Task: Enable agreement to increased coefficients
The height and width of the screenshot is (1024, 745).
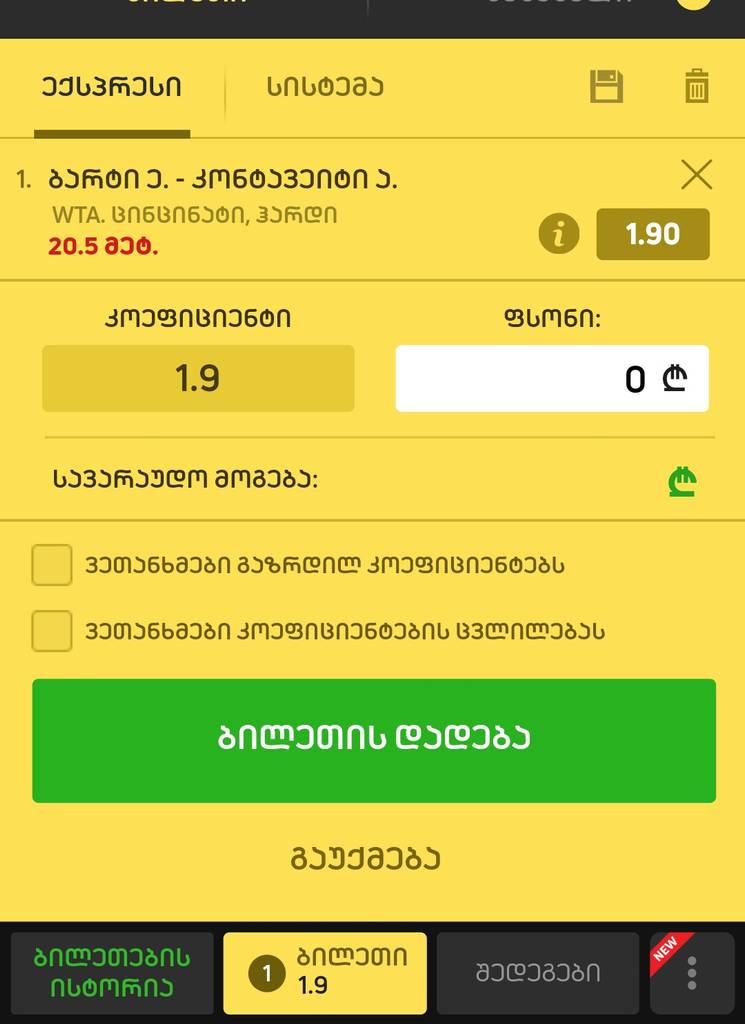Action: [51, 564]
